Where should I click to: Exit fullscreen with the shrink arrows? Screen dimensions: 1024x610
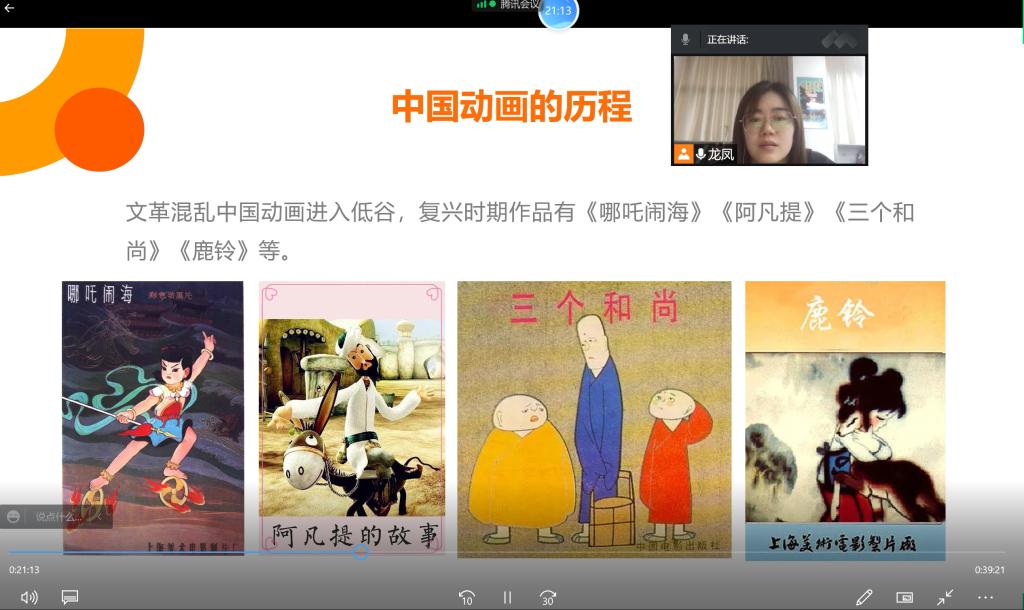tap(945, 597)
